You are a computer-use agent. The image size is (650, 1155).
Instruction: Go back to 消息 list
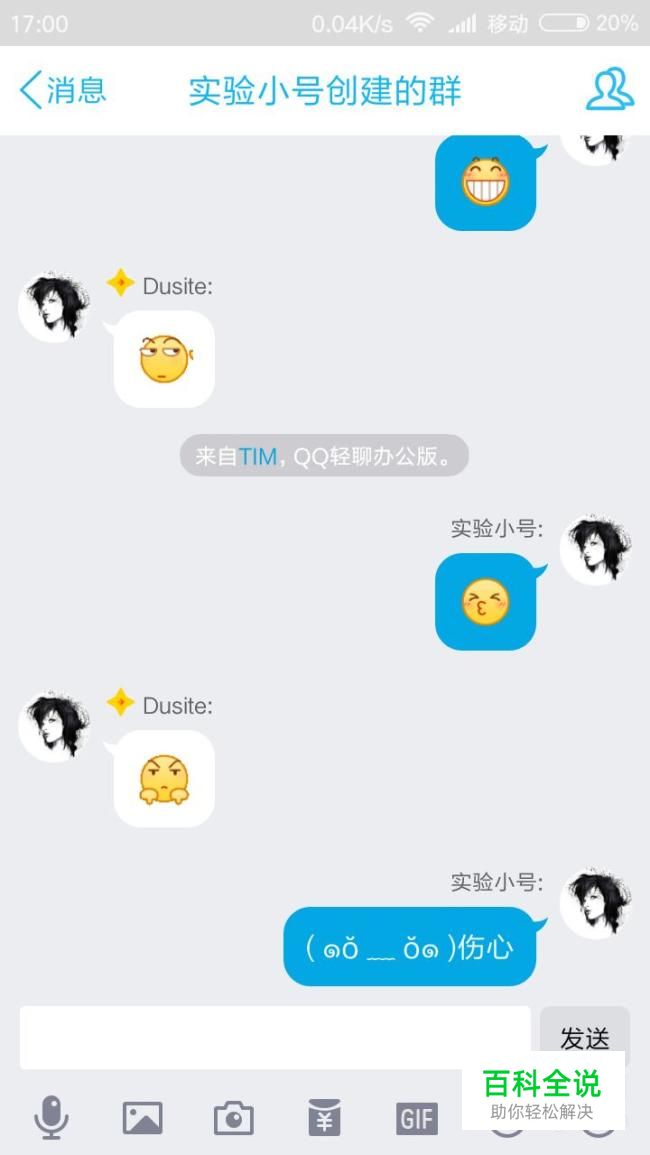point(62,91)
